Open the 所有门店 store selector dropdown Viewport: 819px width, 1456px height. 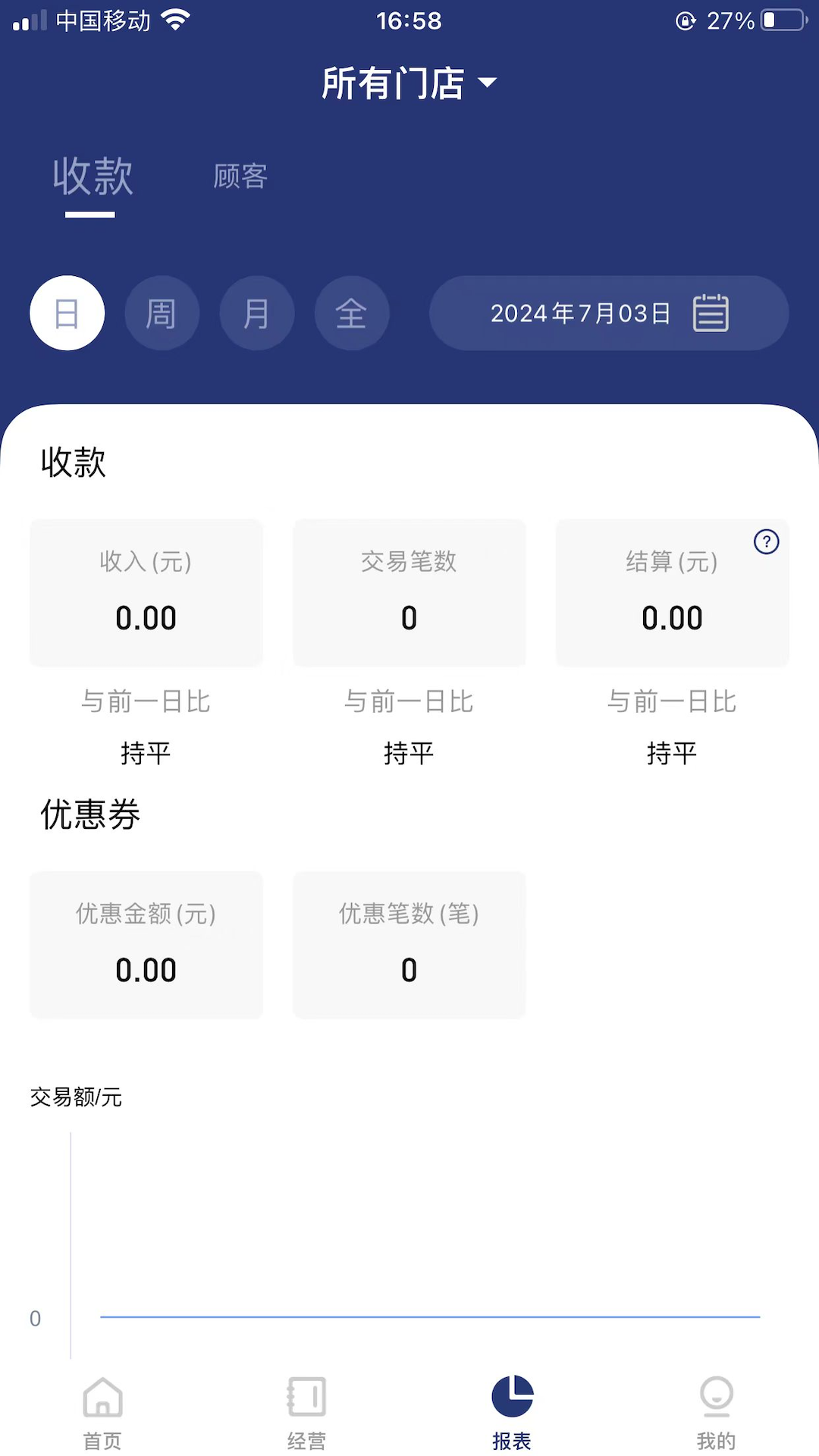click(x=409, y=83)
